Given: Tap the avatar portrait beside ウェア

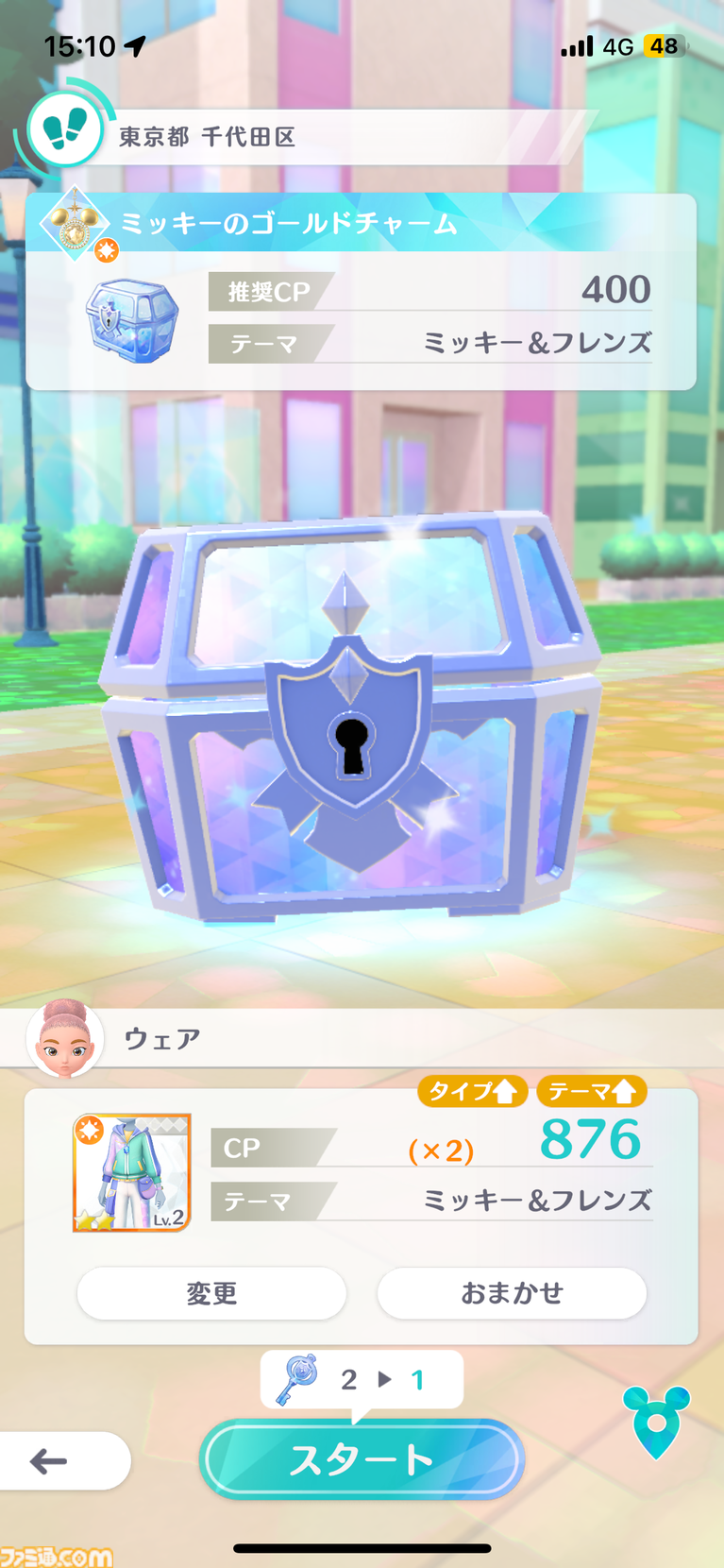Looking at the screenshot, I should [64, 1039].
